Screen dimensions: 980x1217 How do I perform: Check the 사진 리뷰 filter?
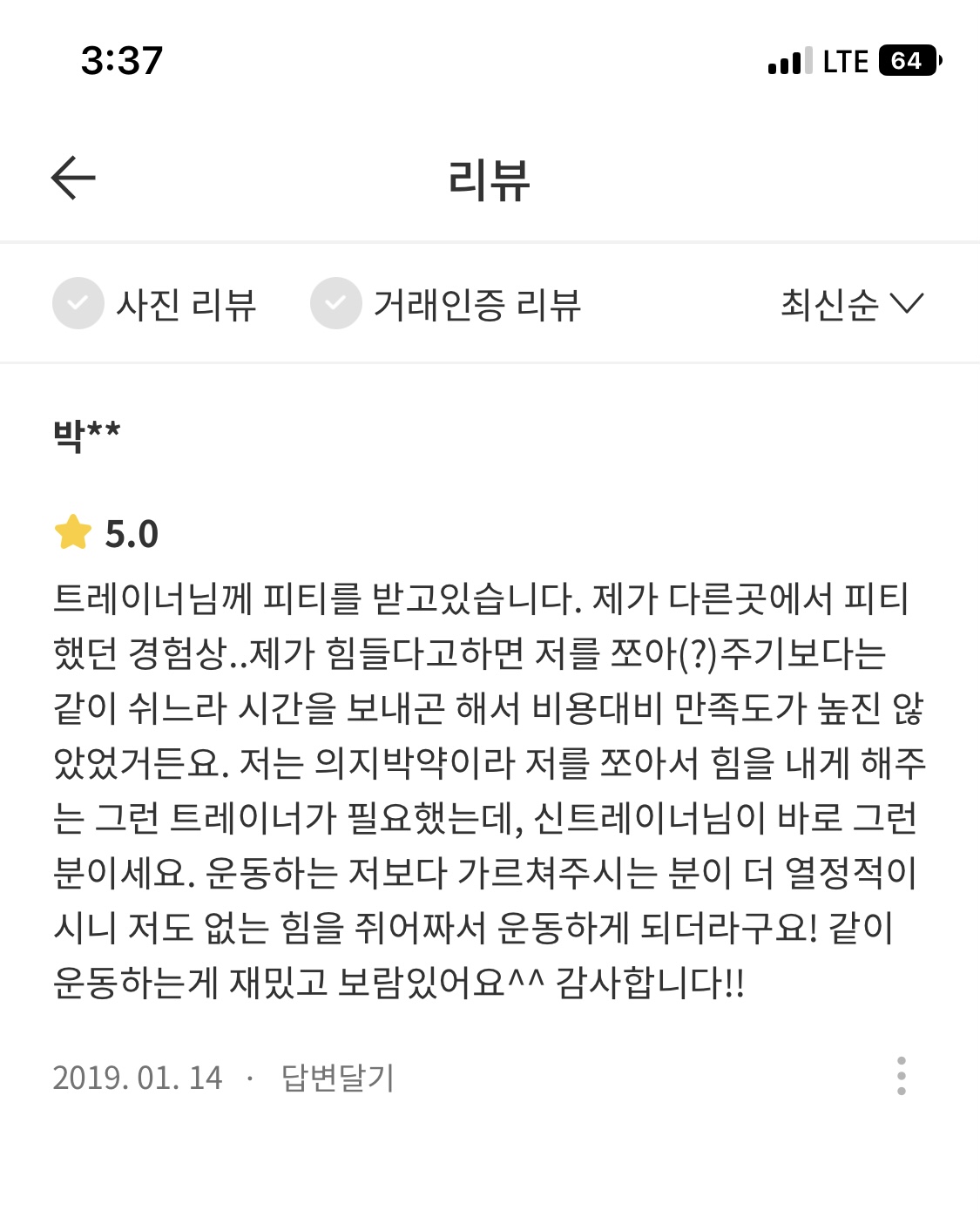tap(78, 303)
